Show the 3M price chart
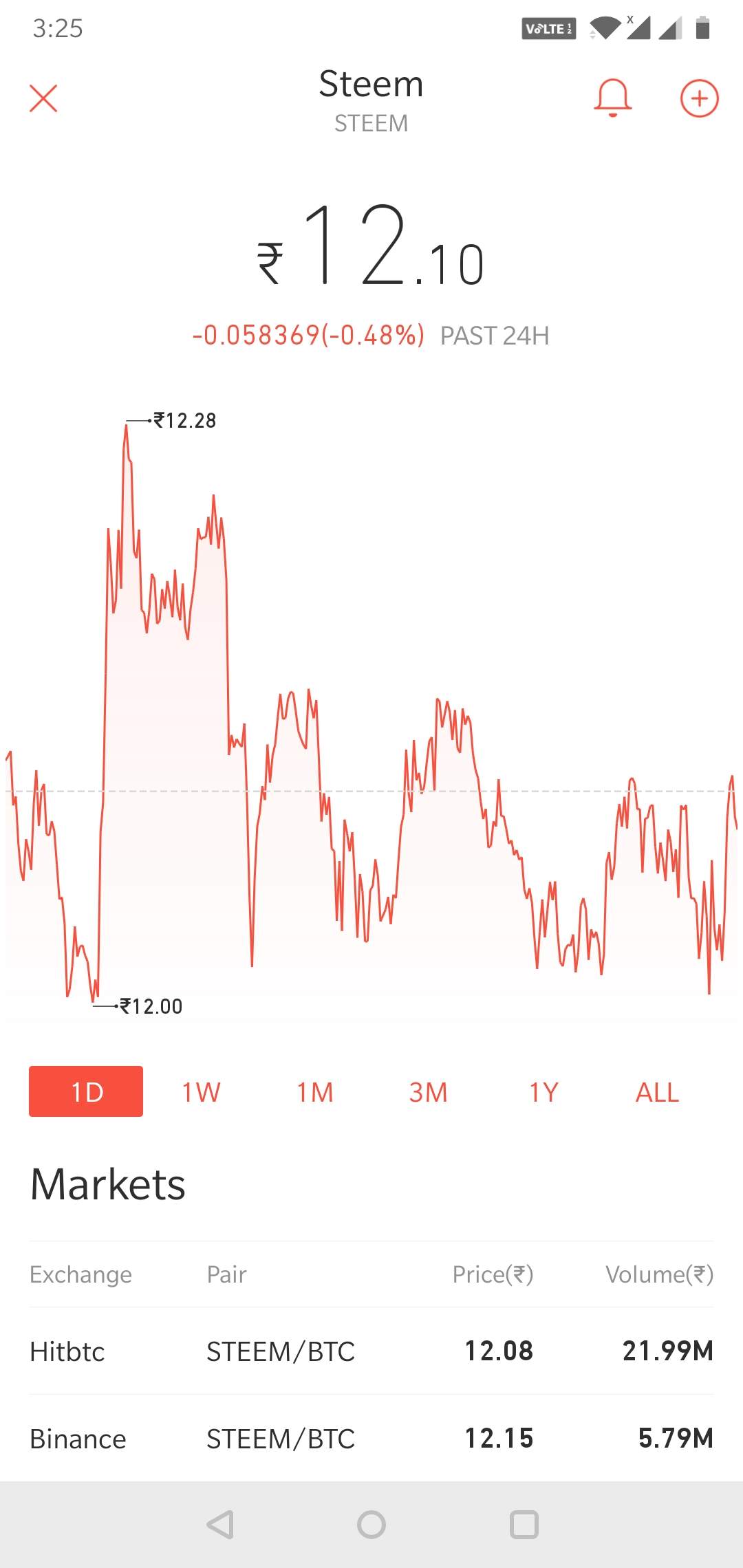 [428, 1092]
